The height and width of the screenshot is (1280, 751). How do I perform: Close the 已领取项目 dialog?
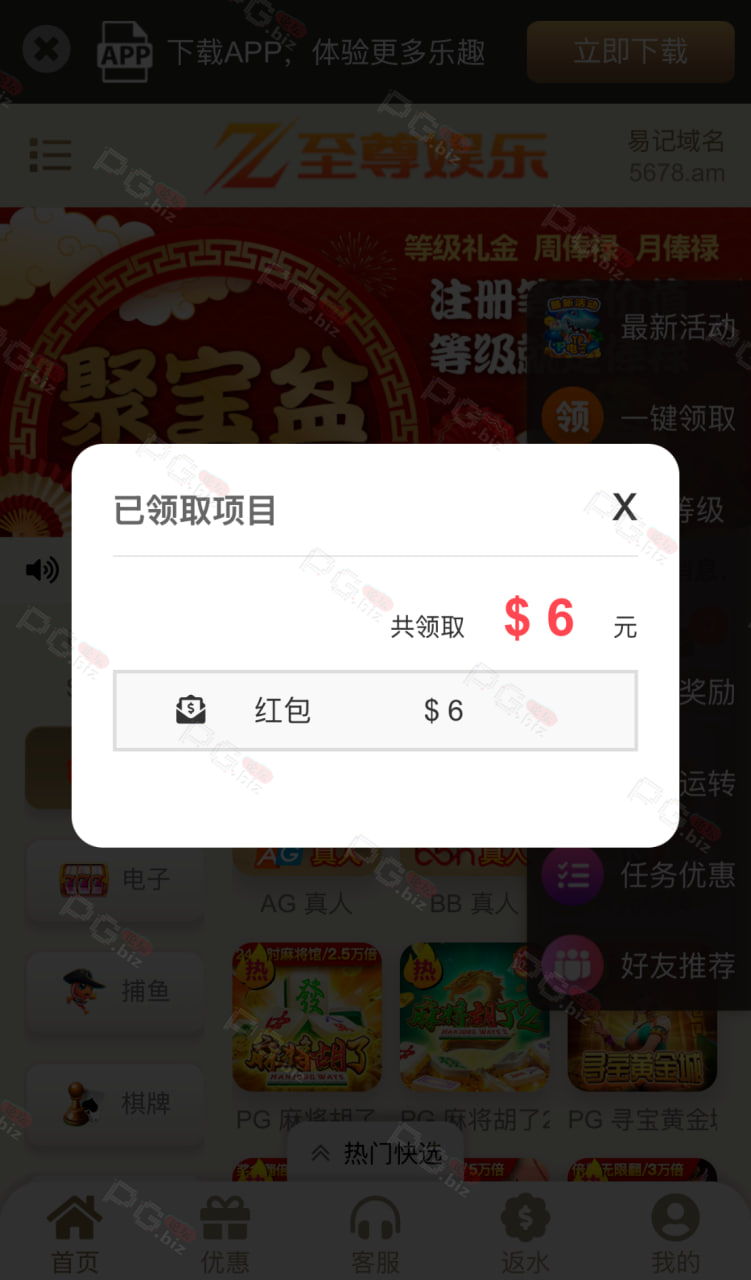coord(624,507)
